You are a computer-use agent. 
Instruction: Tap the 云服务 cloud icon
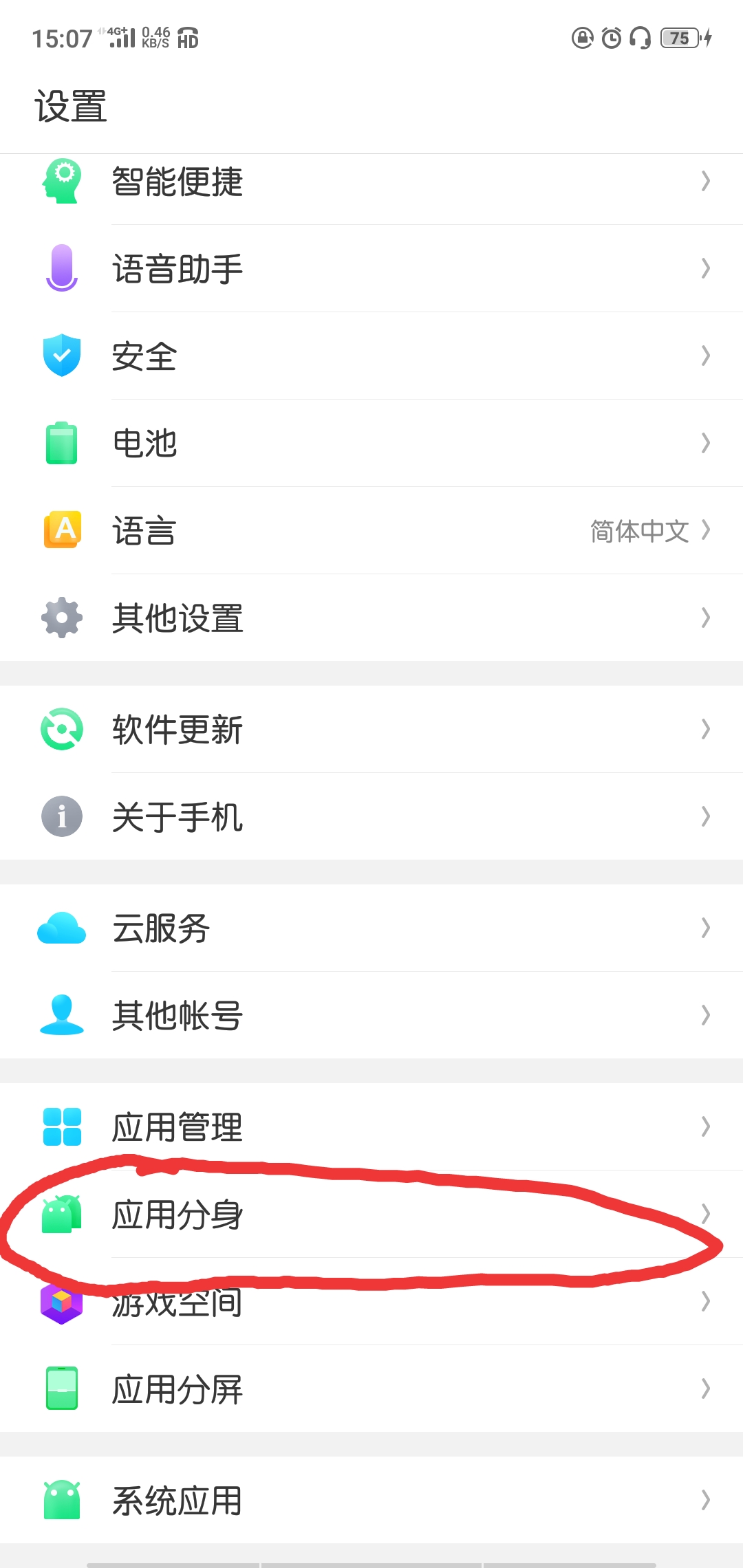[x=61, y=928]
